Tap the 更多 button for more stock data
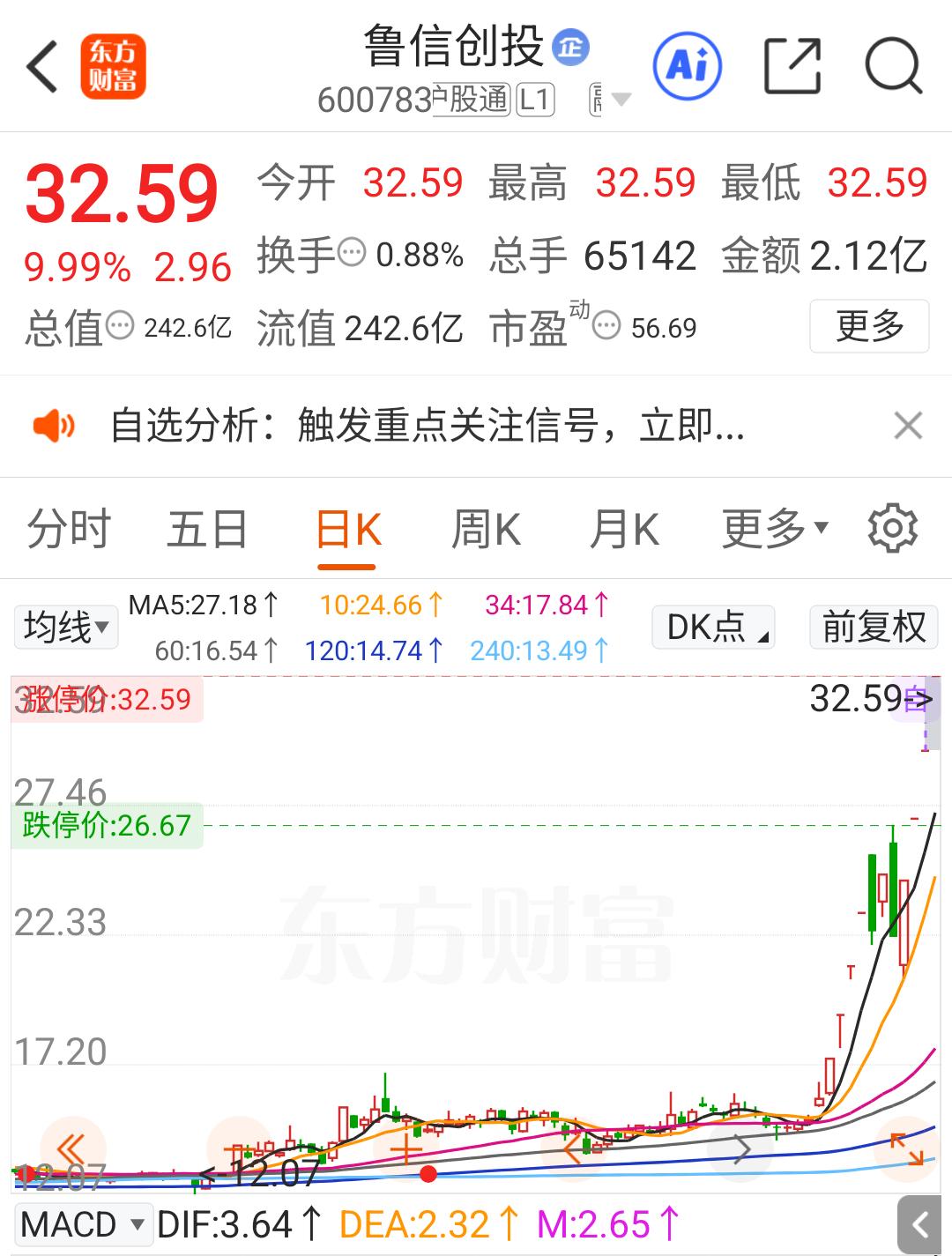 click(868, 326)
